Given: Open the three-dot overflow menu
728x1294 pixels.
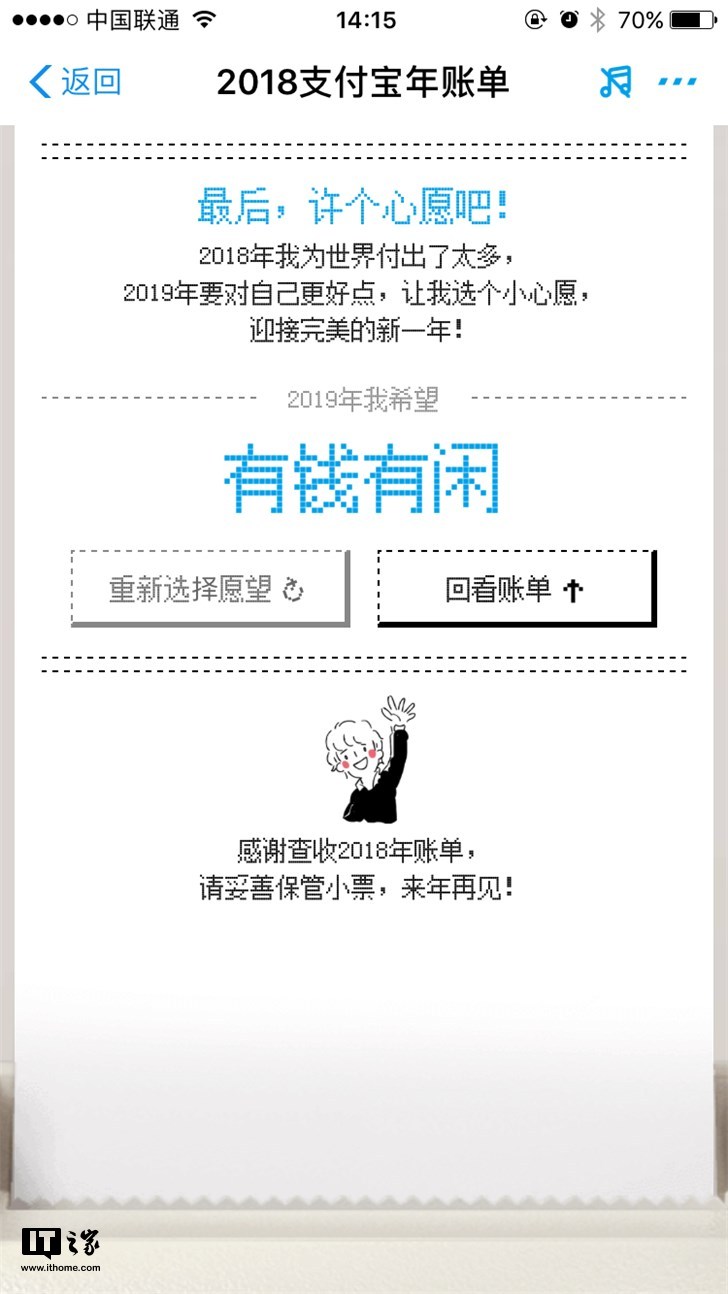Looking at the screenshot, I should click(x=677, y=82).
